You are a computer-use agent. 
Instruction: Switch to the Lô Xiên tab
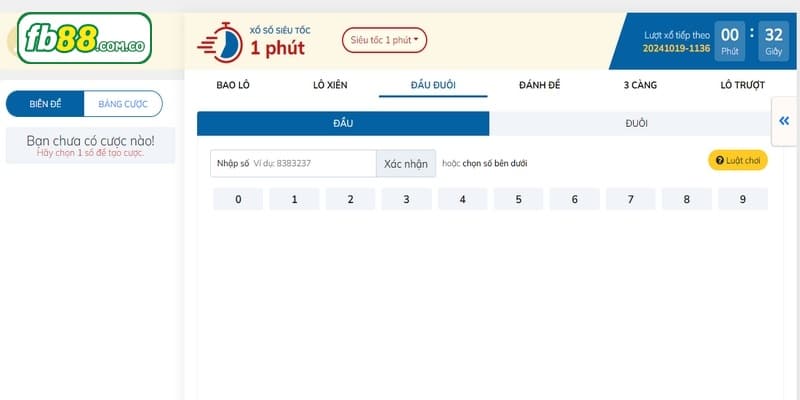(x=330, y=85)
